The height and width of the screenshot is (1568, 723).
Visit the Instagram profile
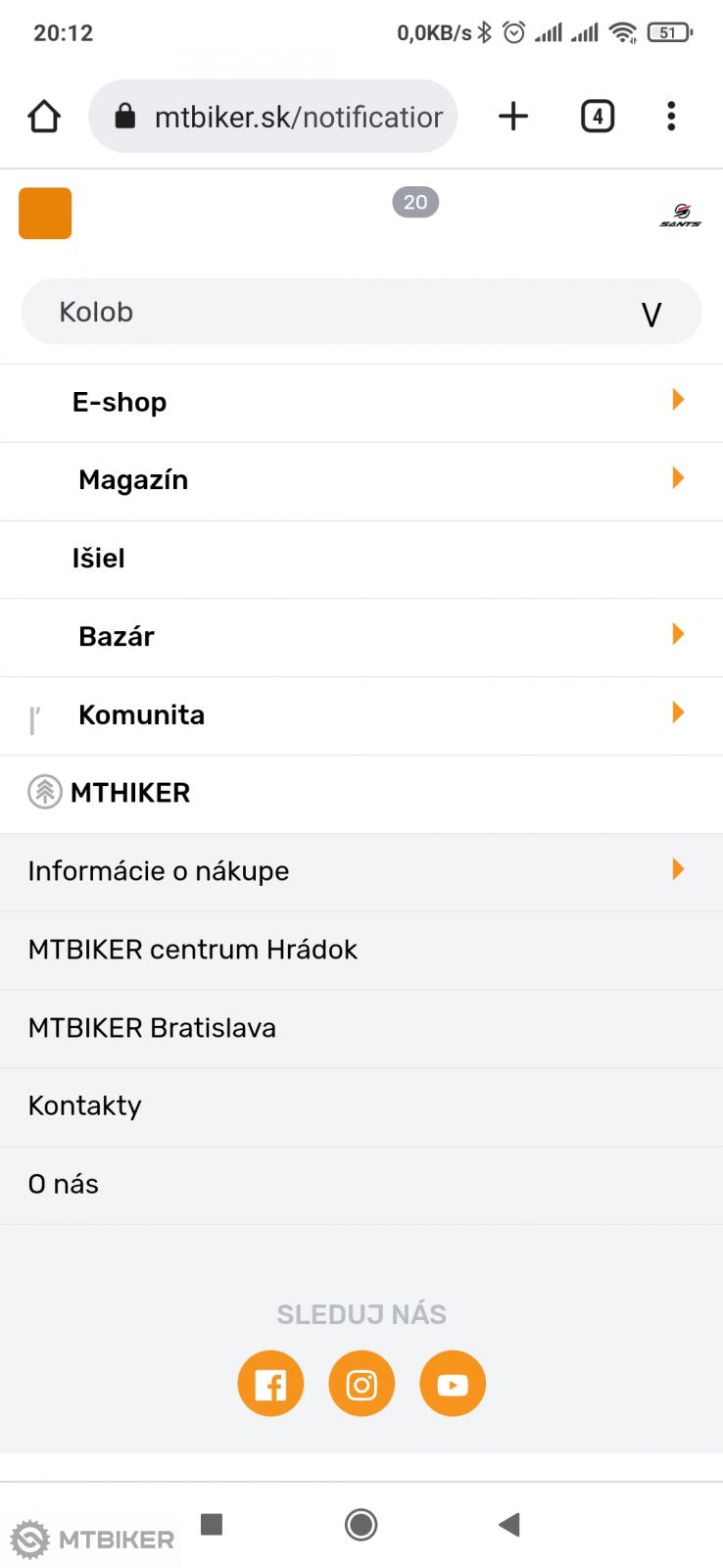[361, 1384]
